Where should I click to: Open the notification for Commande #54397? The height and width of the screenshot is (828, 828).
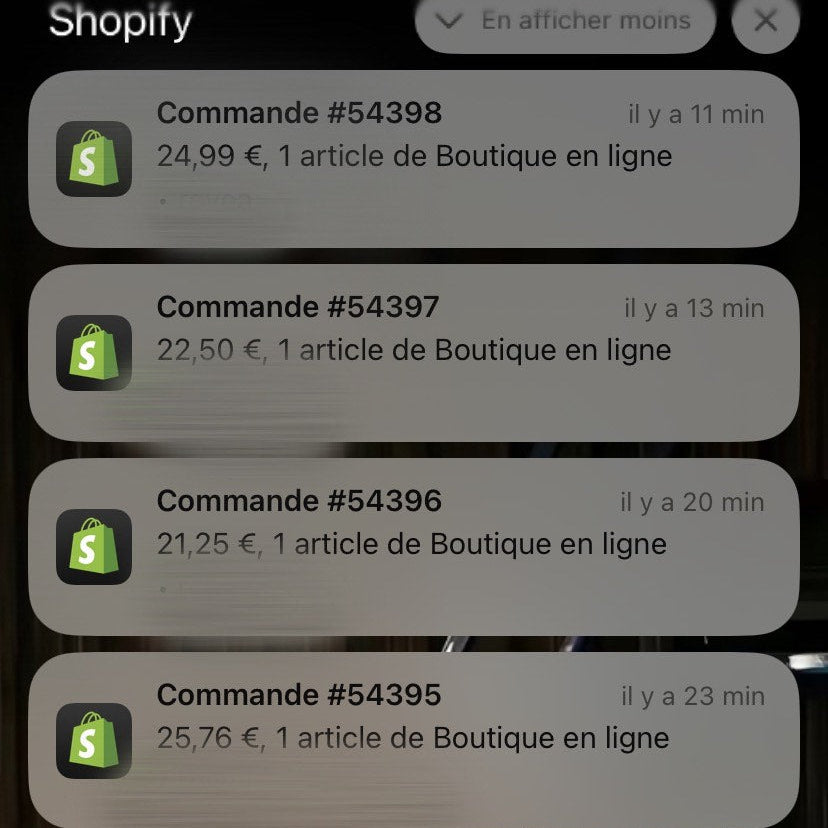[413, 352]
